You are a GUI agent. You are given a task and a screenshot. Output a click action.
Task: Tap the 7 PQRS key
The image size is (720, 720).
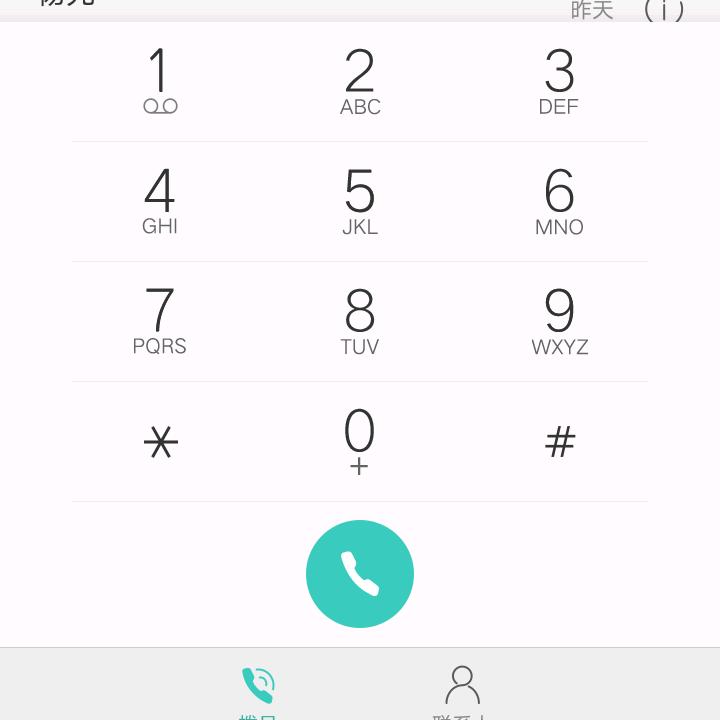point(160,321)
